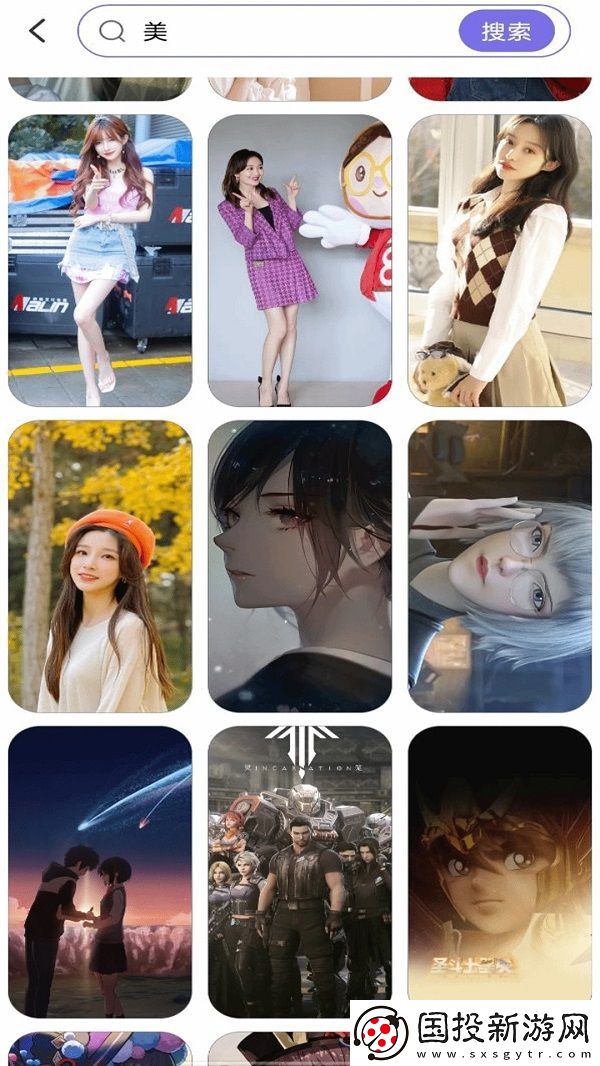This screenshot has width=600, height=1066.
Task: Go back using the arrow icon
Action: 37,31
